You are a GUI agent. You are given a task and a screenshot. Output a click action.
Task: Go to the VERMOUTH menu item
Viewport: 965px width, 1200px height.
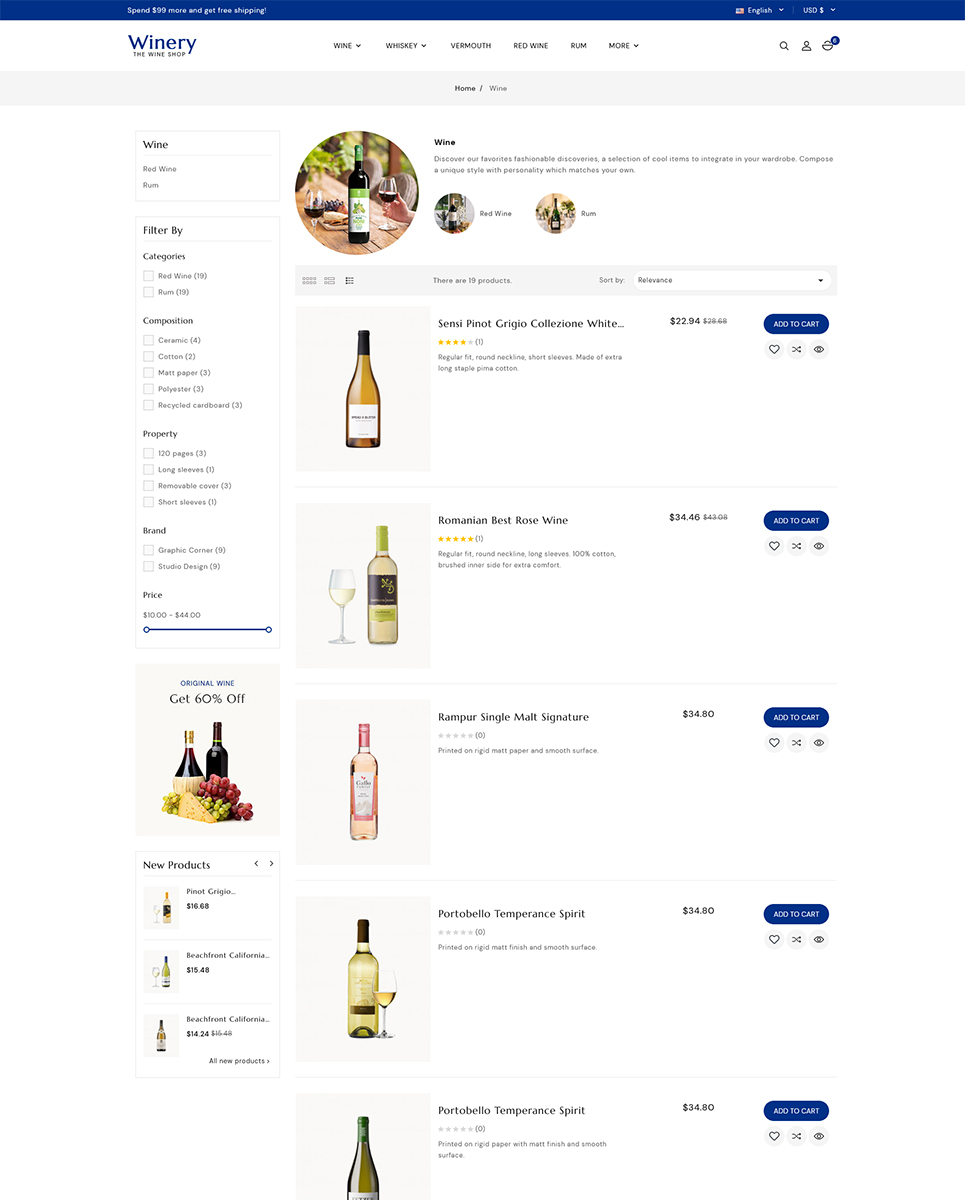tap(470, 46)
